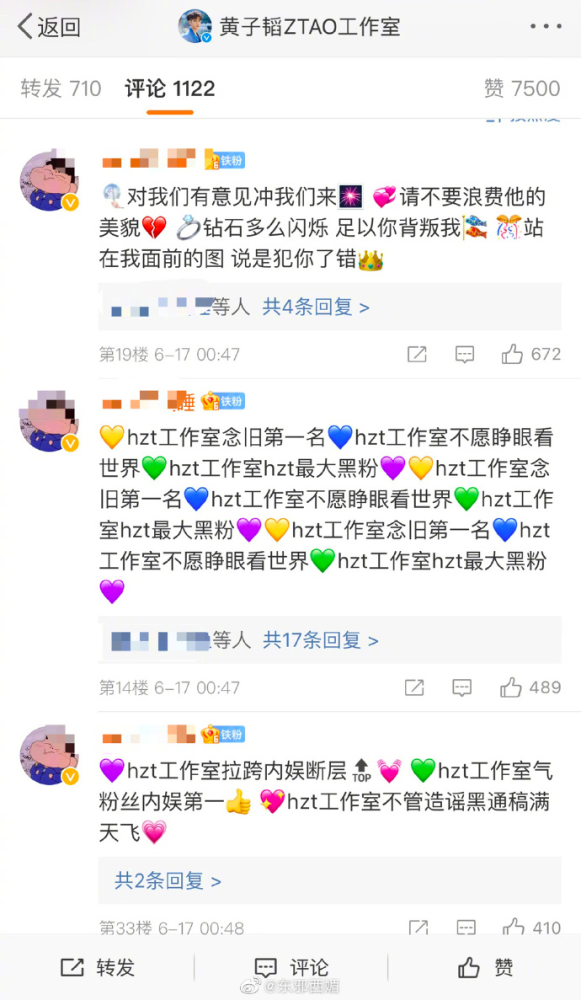
Task: Open avatar of the 第14楼 commenter
Action: point(49,421)
